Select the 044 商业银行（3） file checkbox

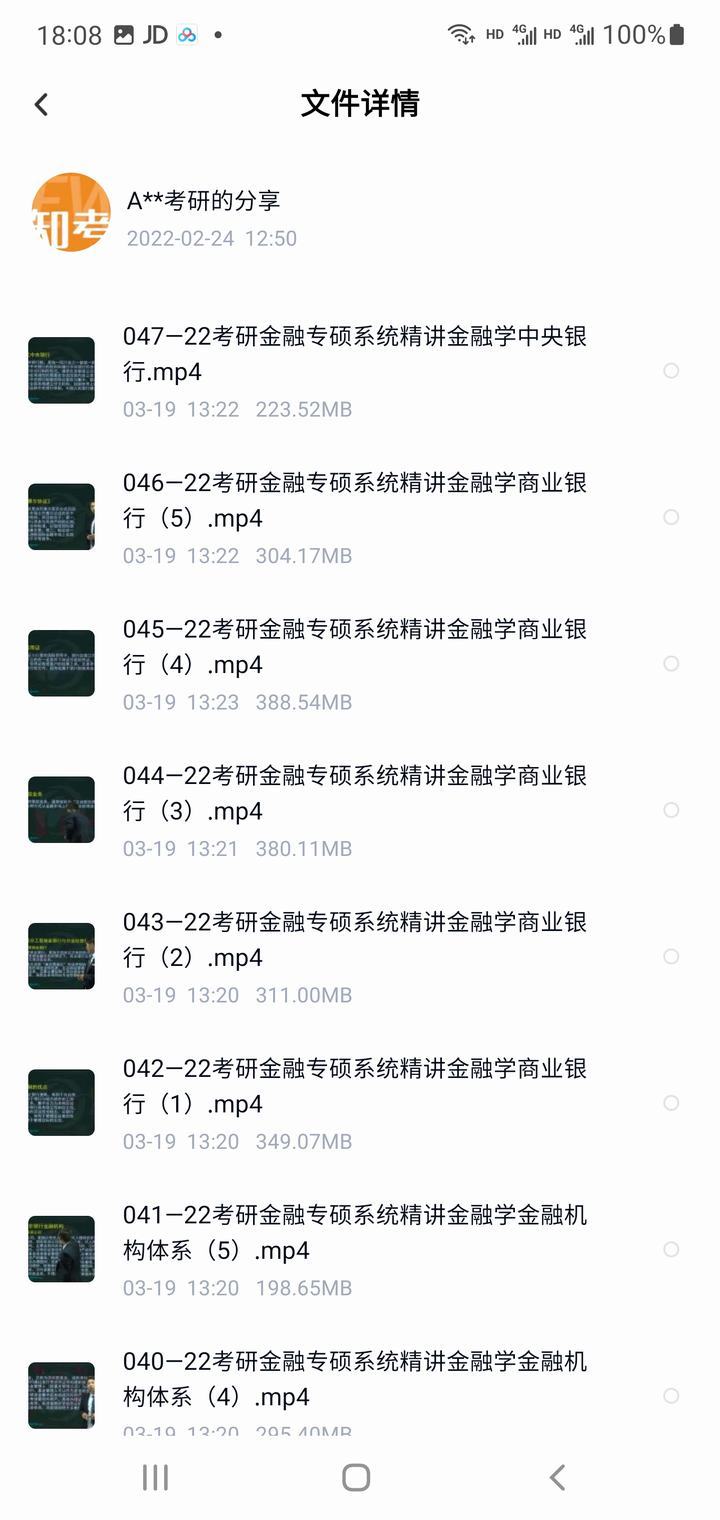coord(671,810)
